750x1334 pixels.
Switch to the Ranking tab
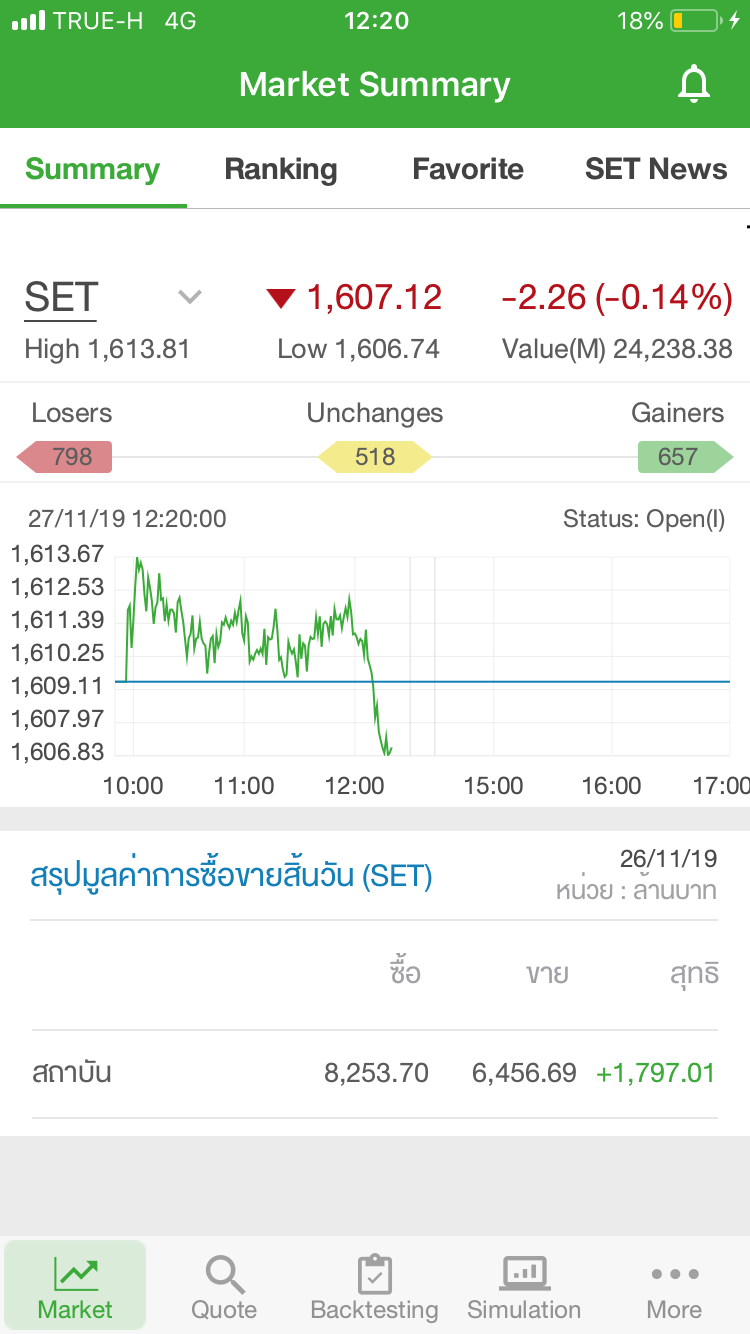coord(281,169)
